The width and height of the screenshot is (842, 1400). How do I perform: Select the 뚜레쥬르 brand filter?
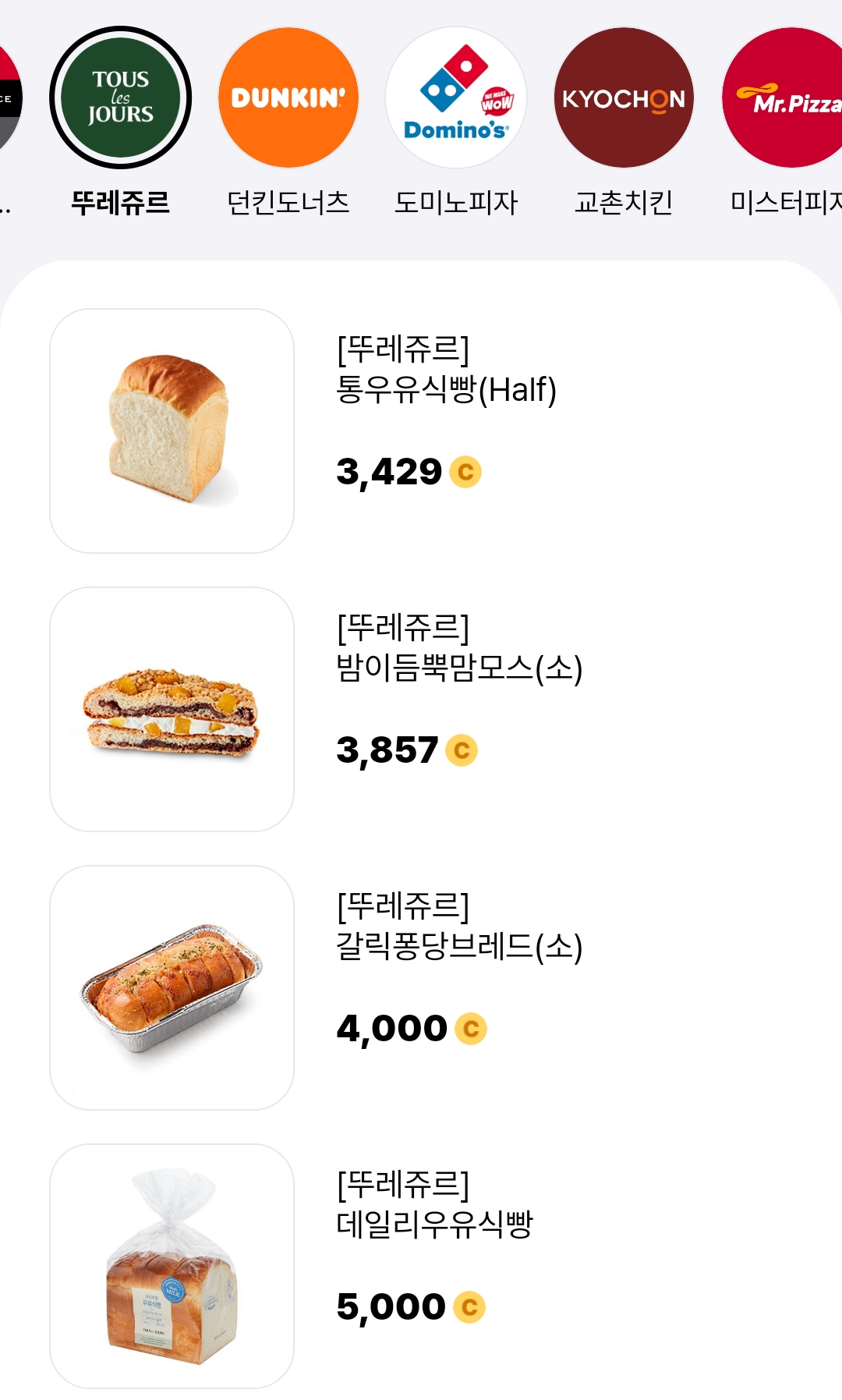click(120, 97)
